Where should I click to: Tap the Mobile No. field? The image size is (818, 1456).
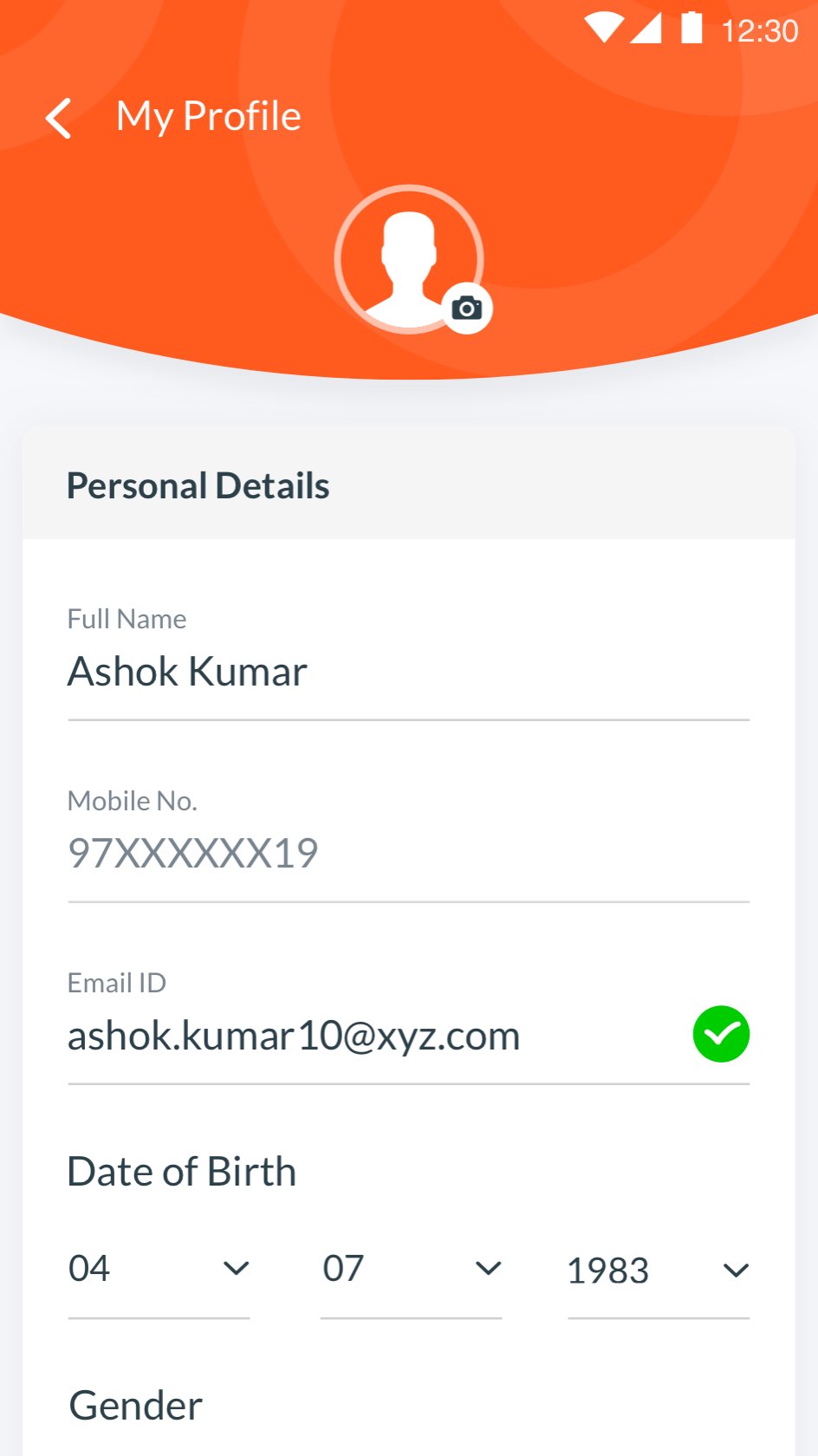pyautogui.click(x=407, y=854)
